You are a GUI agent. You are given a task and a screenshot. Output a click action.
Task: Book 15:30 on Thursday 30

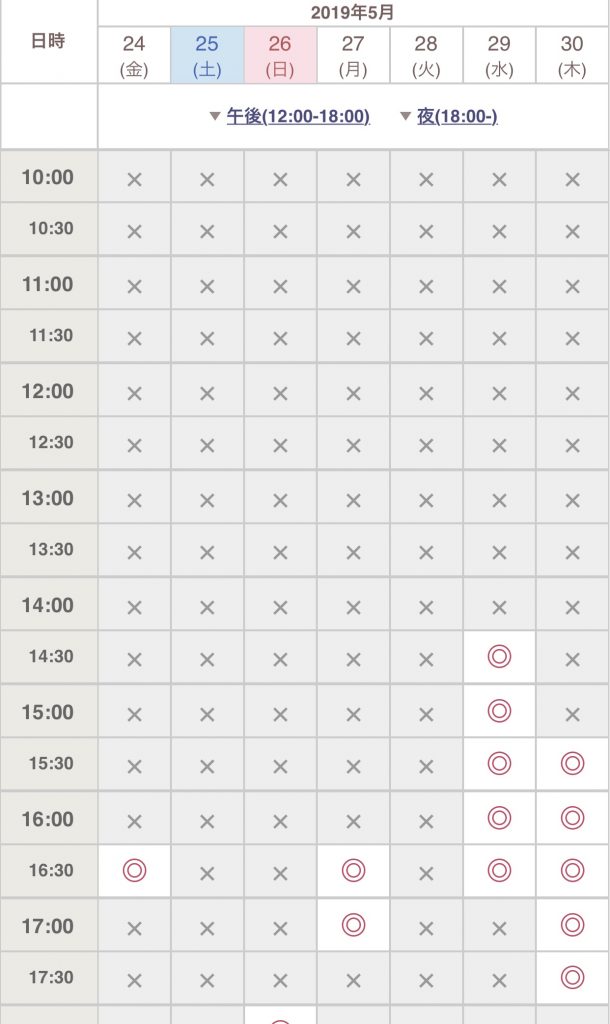(x=573, y=763)
